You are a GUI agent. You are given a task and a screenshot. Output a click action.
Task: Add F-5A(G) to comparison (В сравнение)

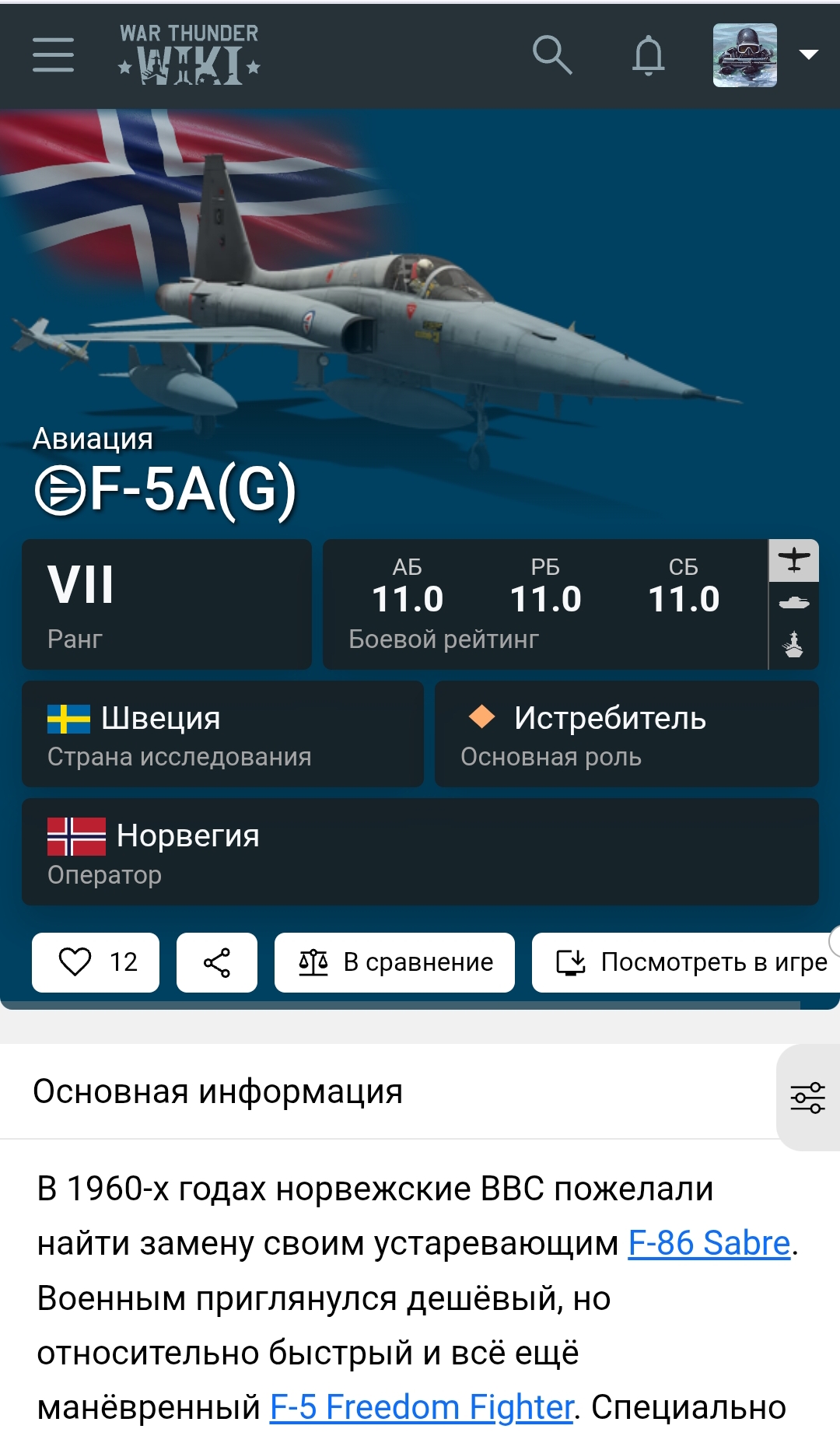394,962
